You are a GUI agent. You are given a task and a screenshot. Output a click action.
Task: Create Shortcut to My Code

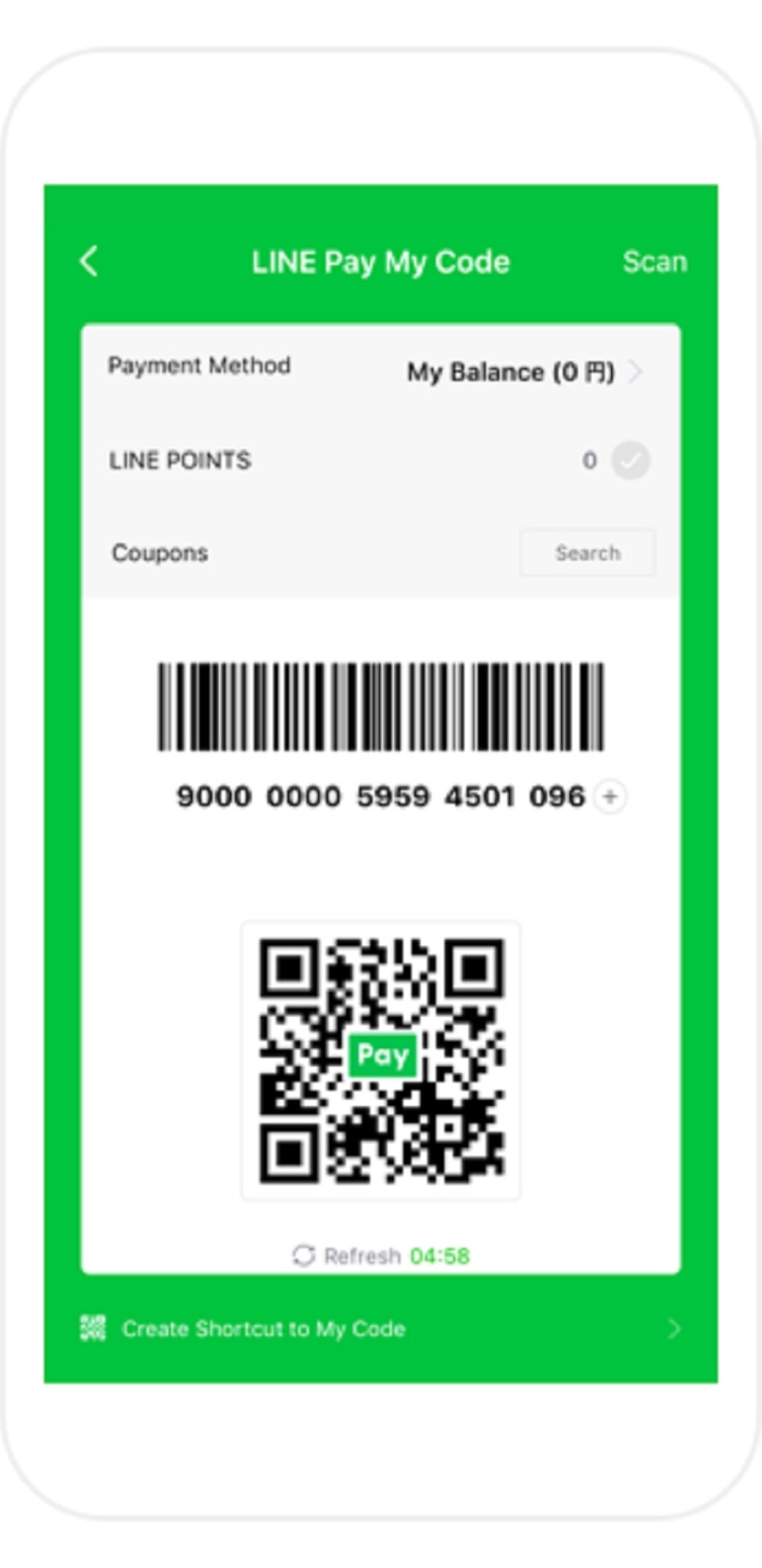click(x=381, y=1328)
